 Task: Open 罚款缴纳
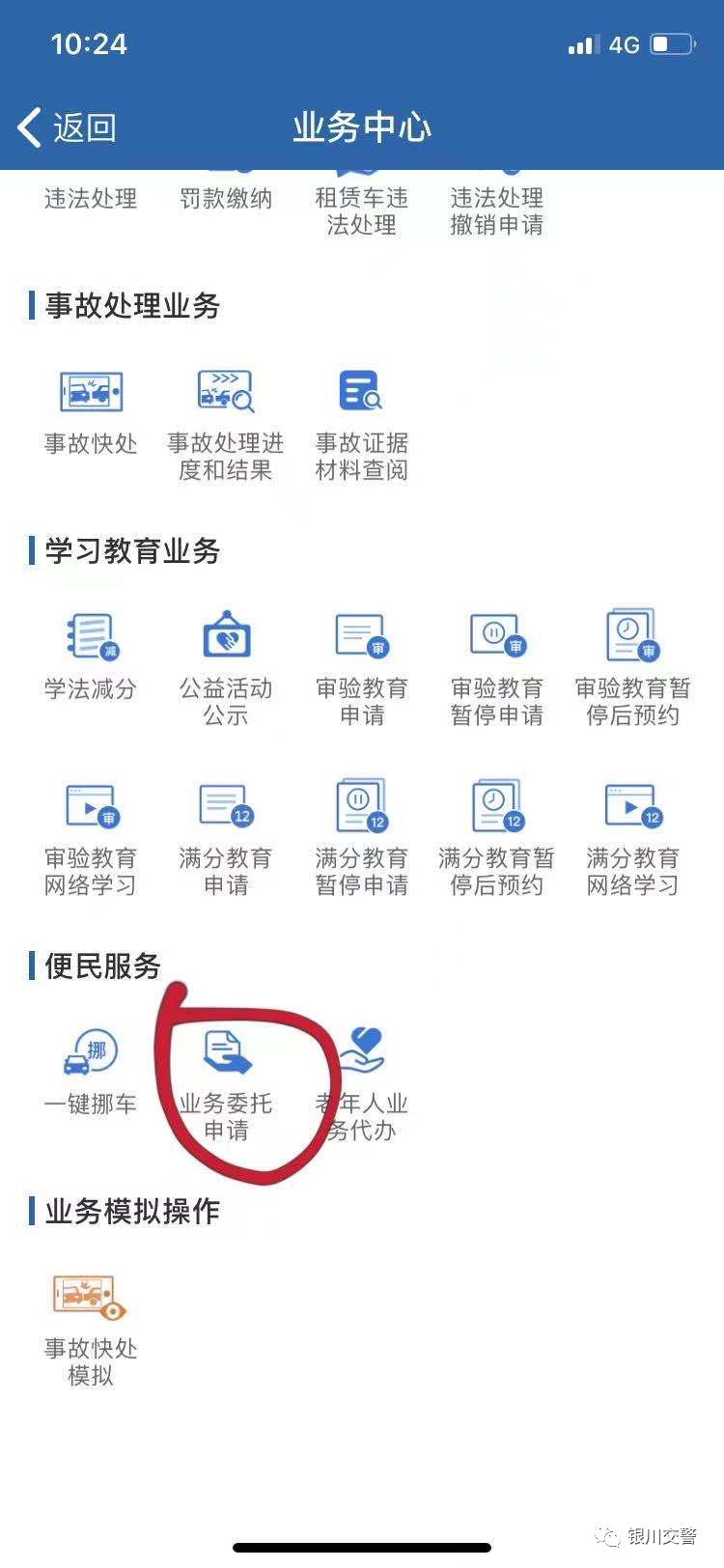[x=226, y=199]
